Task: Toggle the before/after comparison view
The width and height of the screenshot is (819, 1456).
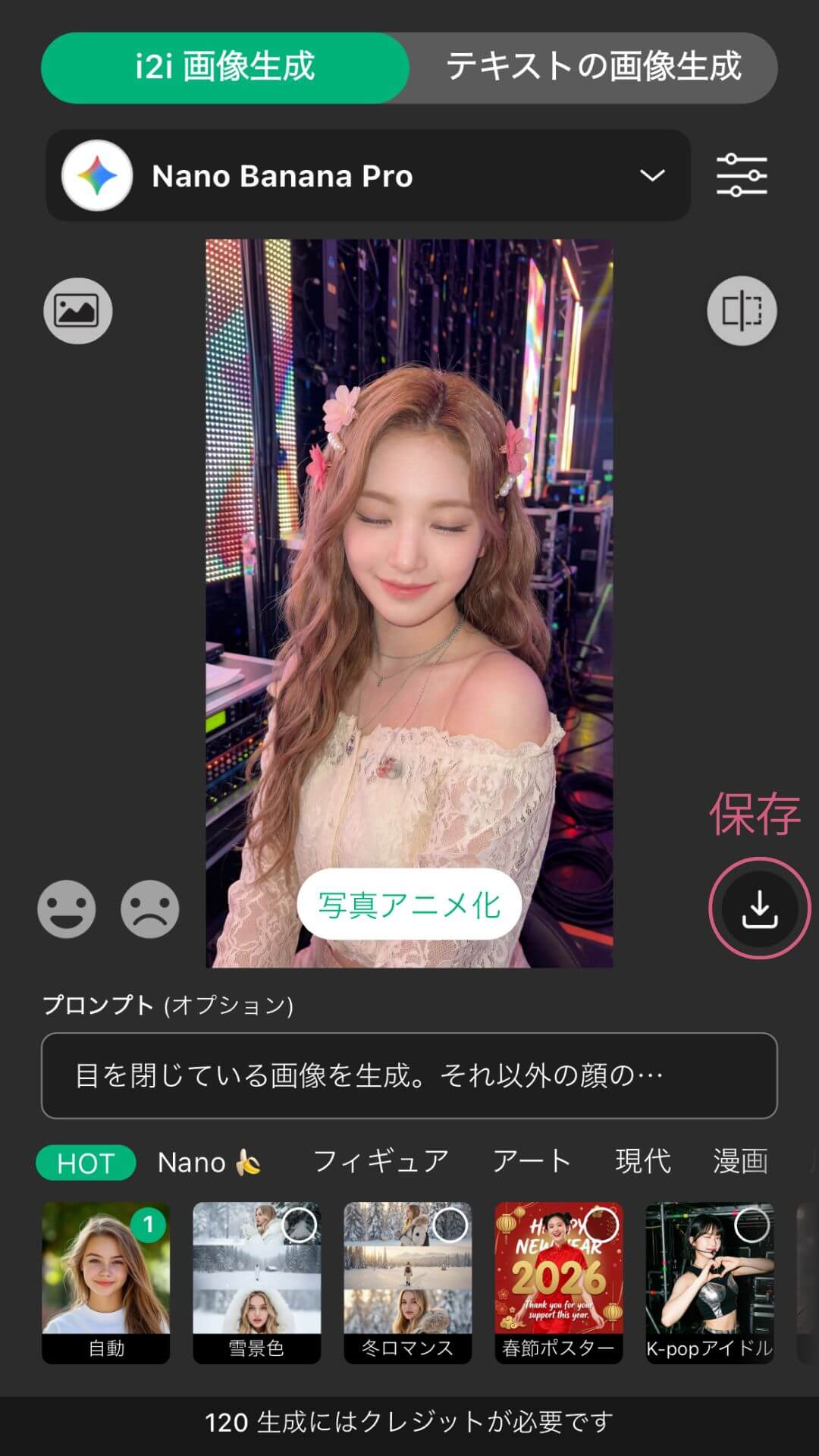Action: (x=741, y=310)
